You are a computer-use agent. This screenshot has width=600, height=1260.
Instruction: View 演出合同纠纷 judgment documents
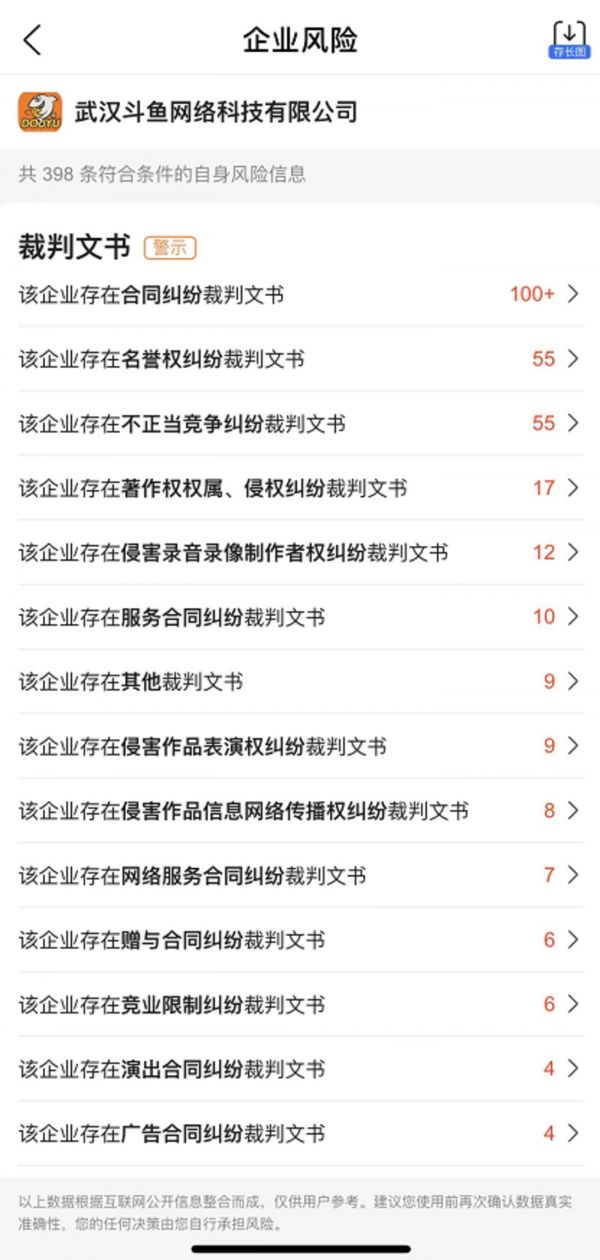(300, 1069)
